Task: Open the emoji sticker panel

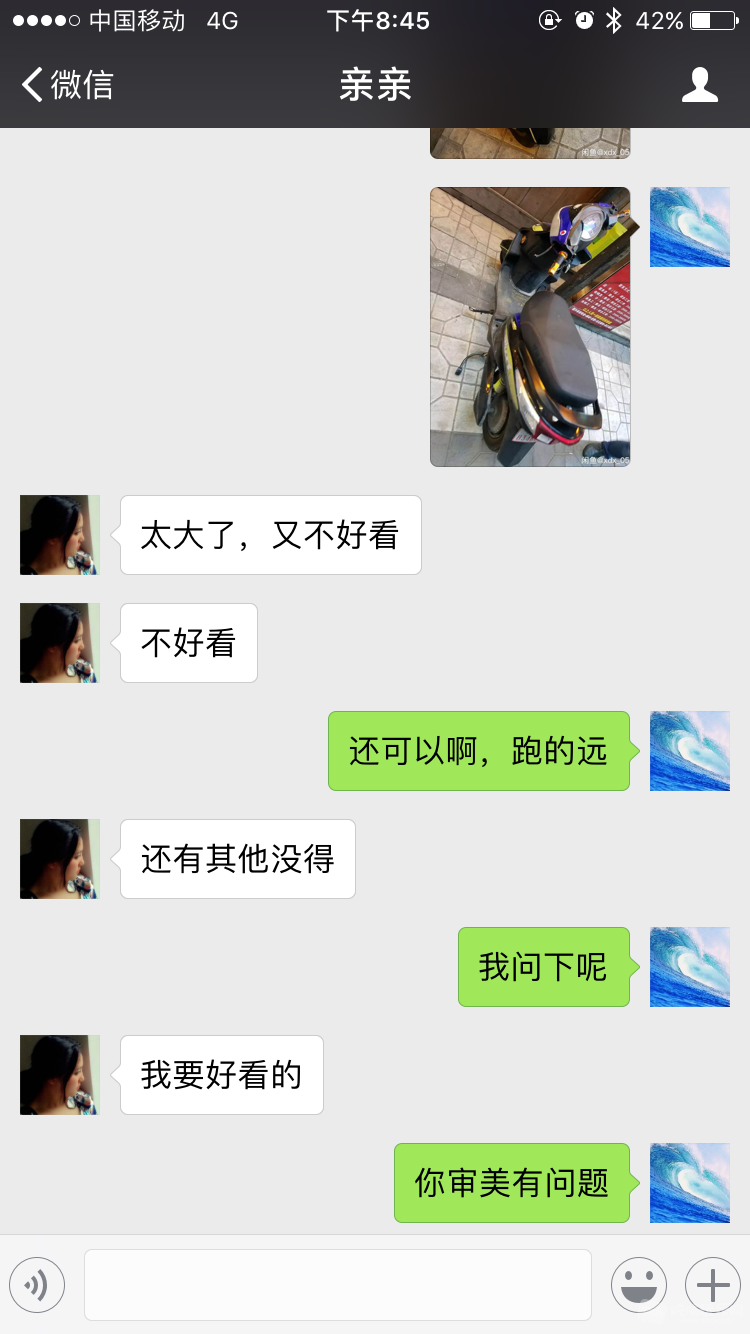Action: (x=638, y=1285)
